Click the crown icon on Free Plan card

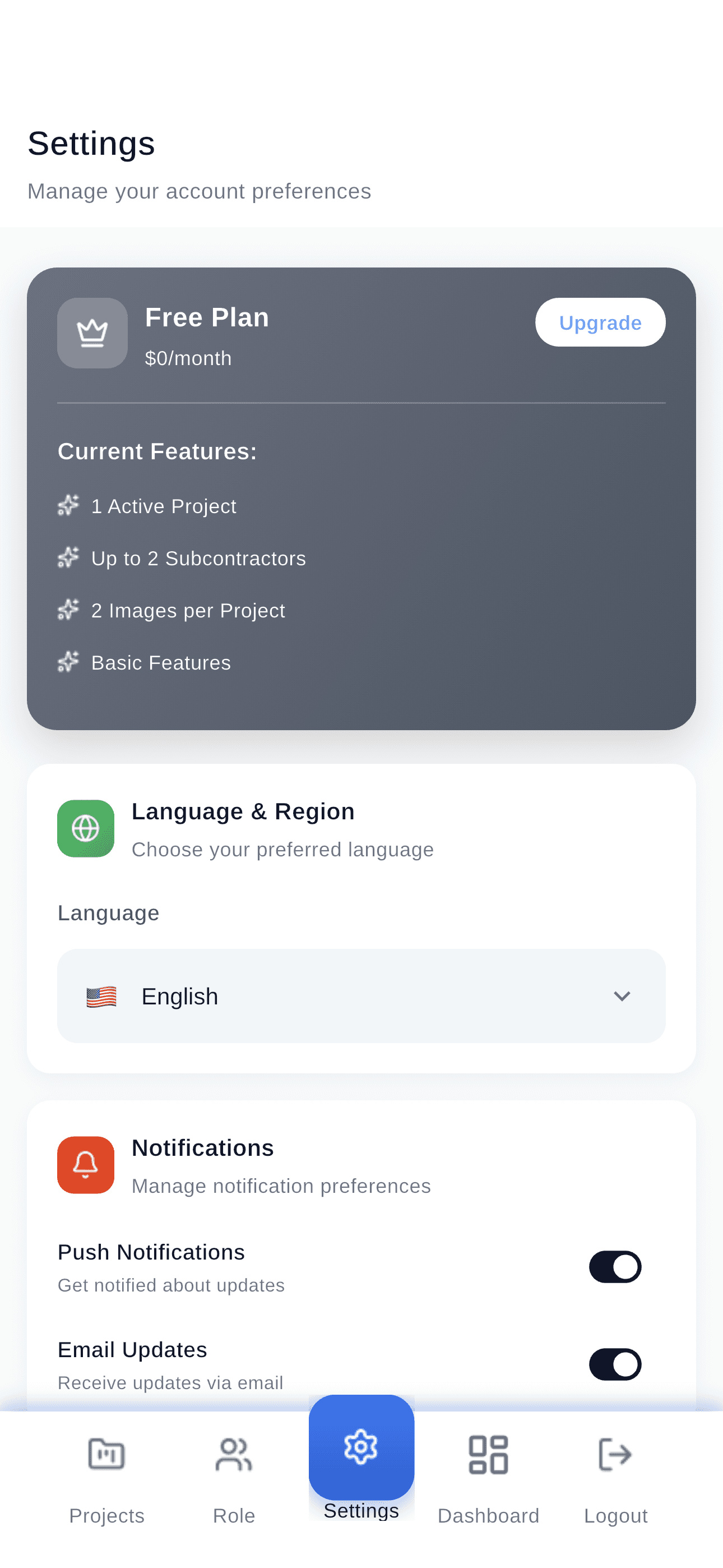92,333
